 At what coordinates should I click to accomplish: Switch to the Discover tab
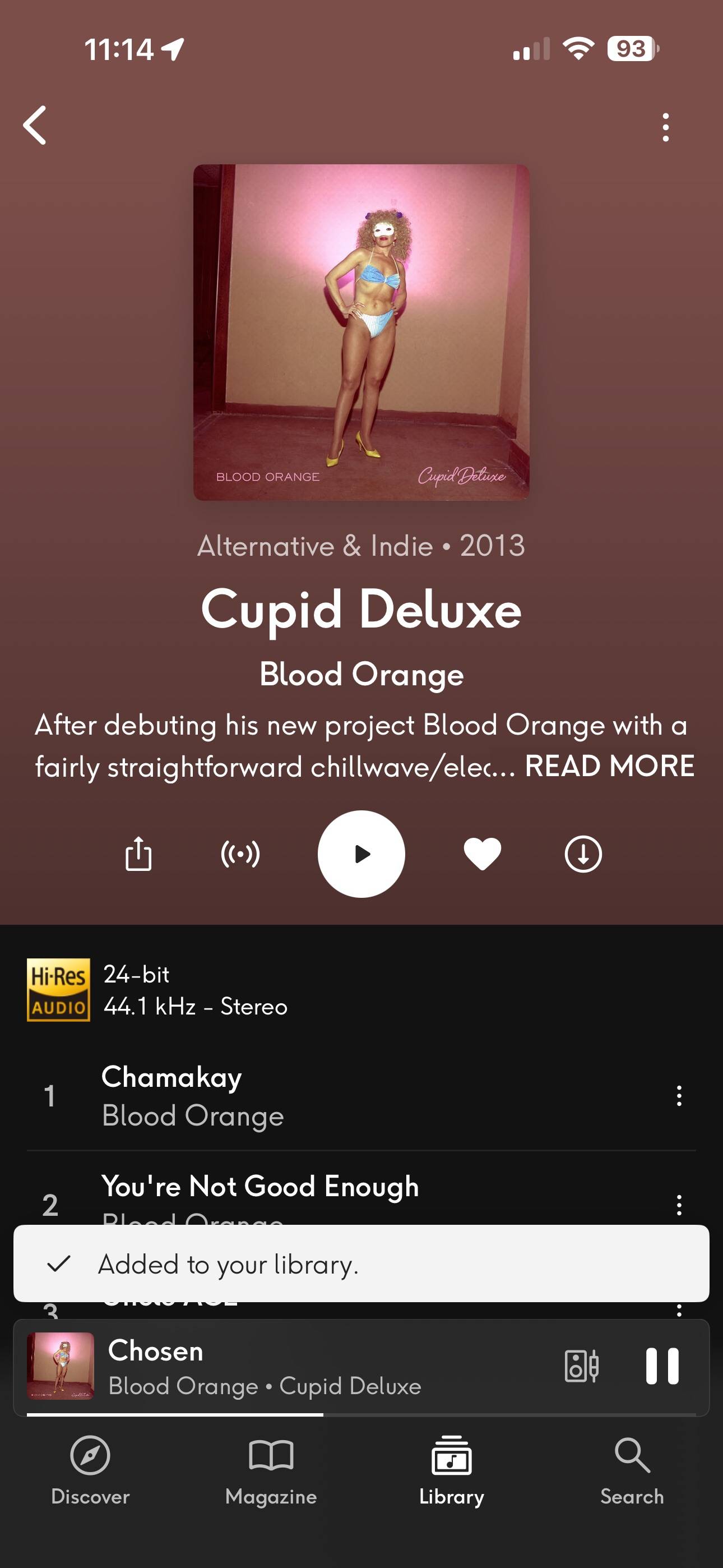(90, 1470)
